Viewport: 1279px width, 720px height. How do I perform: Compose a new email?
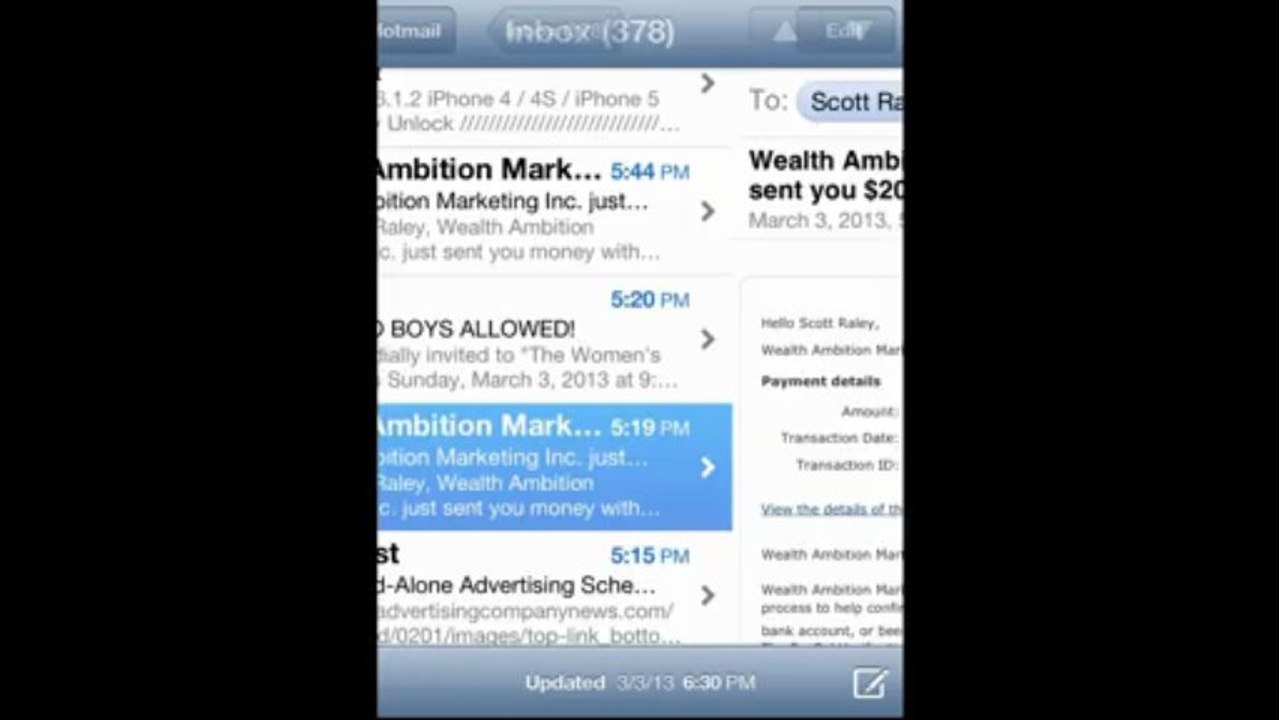869,683
